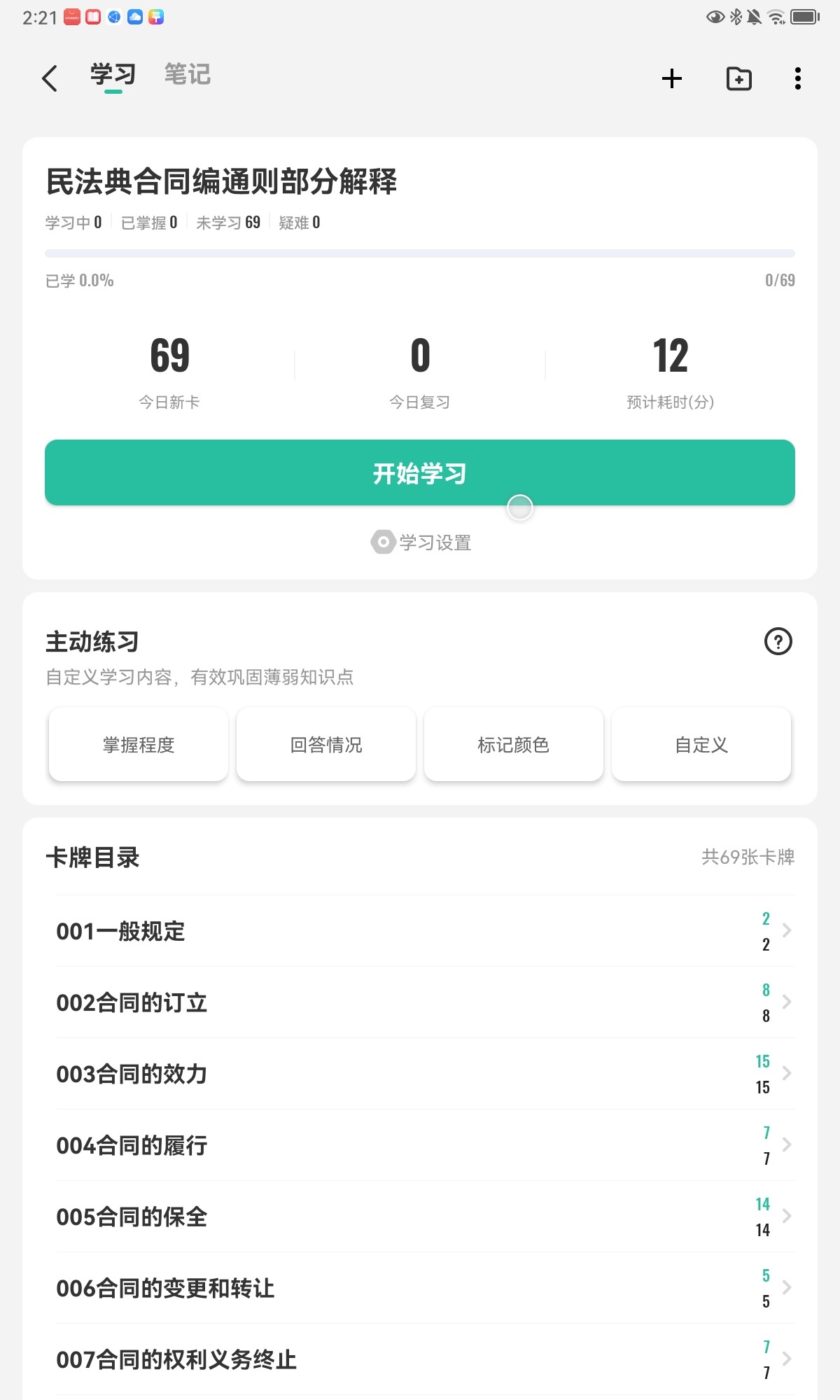Open chapter 003合同的效力

click(x=426, y=1074)
